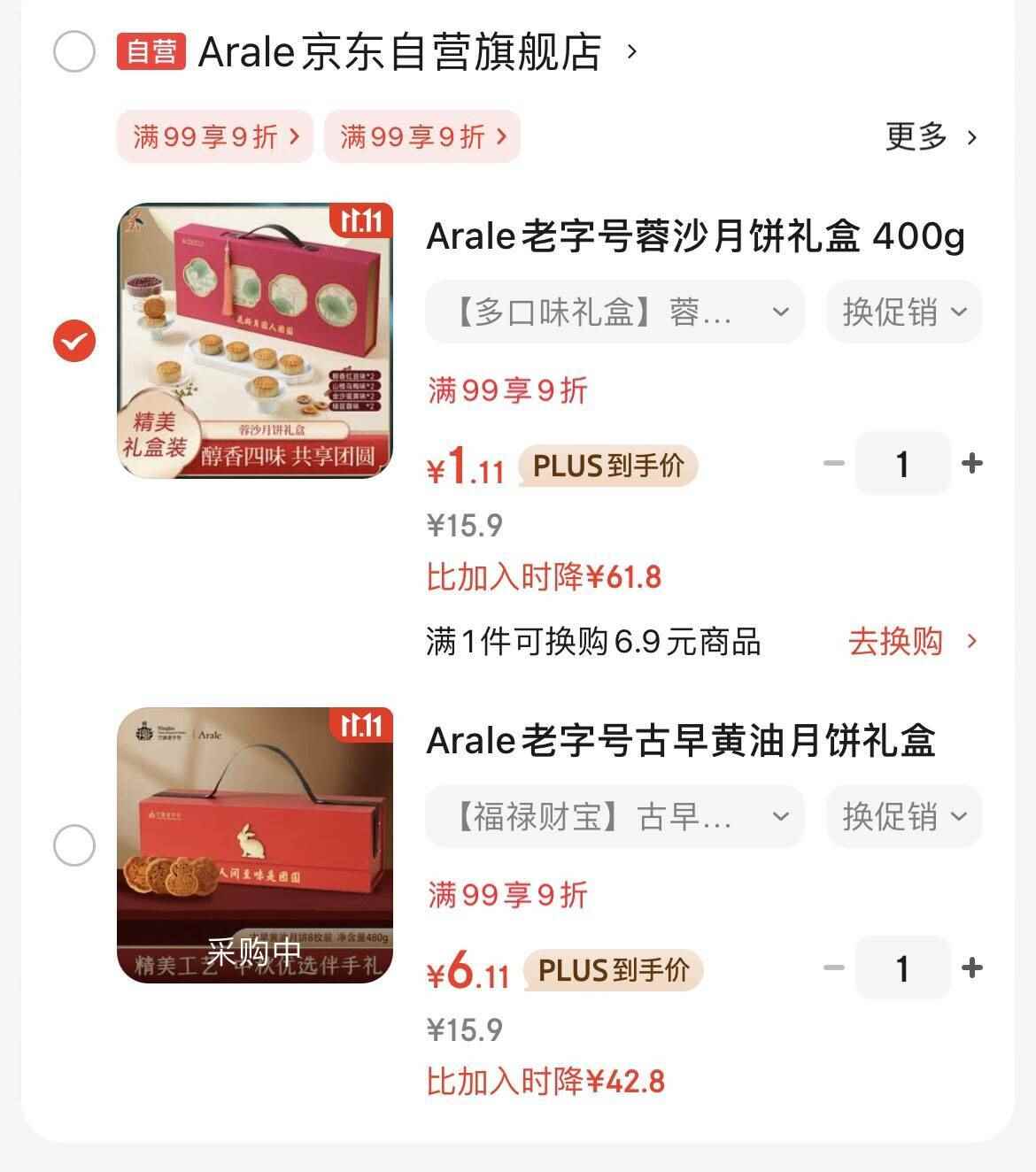Click the PLUS 到手价 badge for ¥1.11 item

click(x=611, y=465)
